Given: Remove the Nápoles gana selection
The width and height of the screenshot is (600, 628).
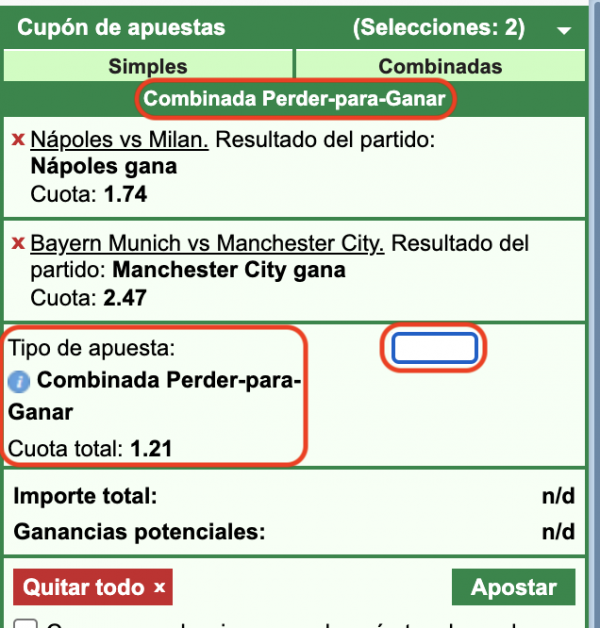Looking at the screenshot, I should tap(17, 140).
